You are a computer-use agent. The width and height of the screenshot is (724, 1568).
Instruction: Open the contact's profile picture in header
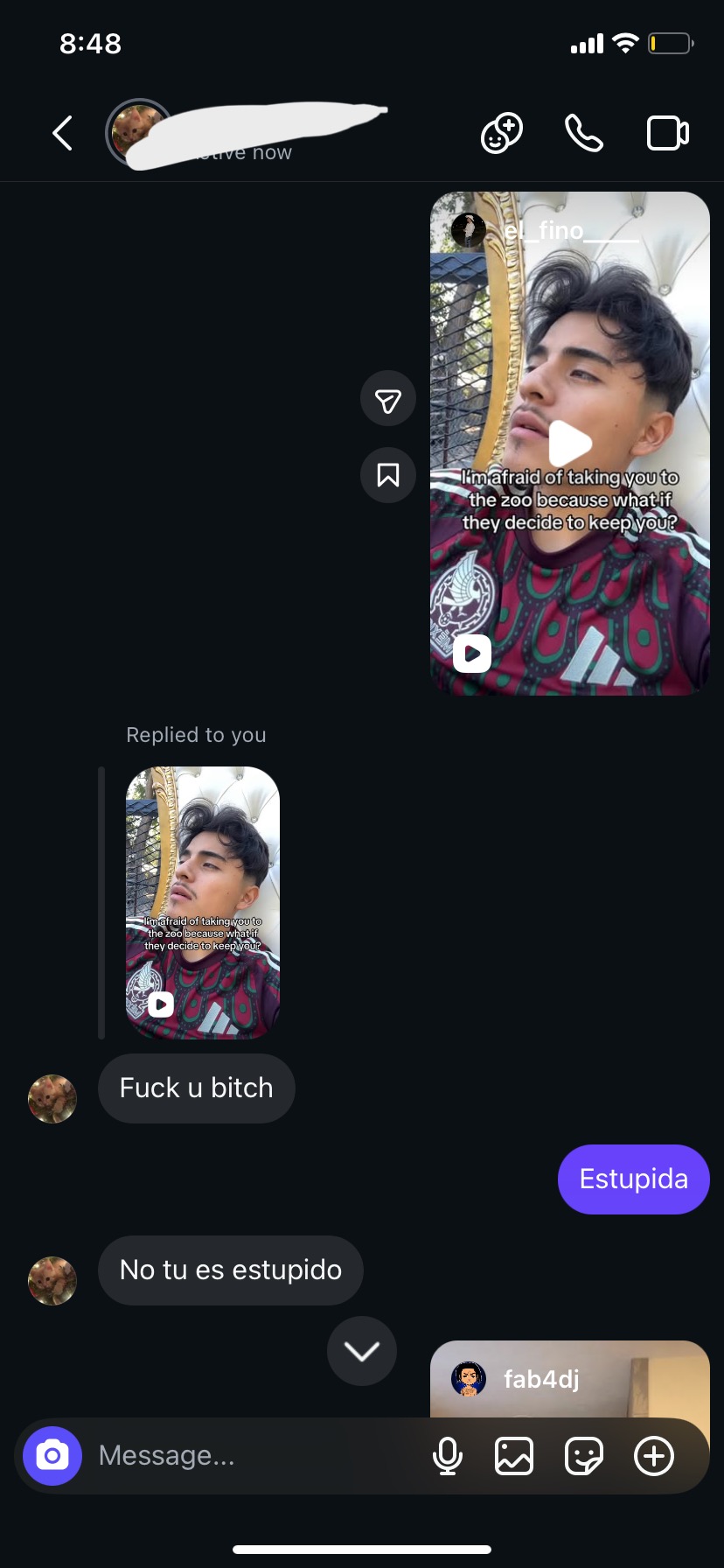pos(137,132)
